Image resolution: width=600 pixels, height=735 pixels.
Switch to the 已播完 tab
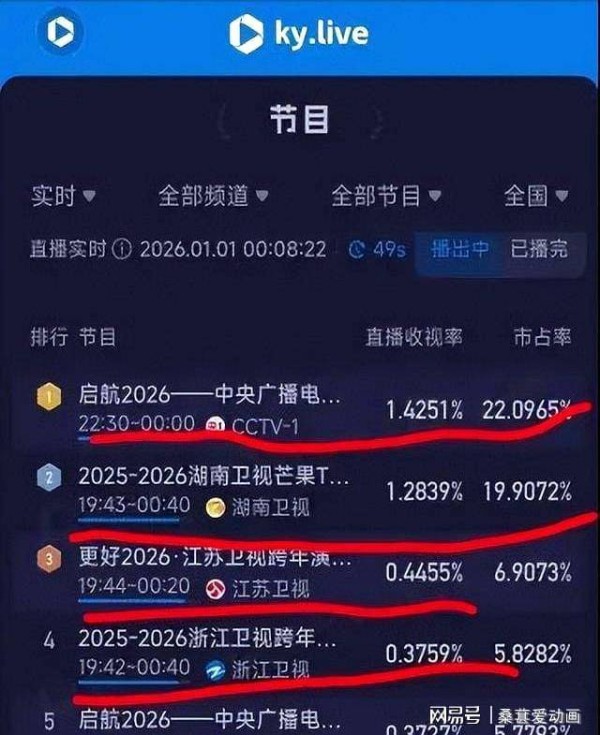tap(536, 249)
